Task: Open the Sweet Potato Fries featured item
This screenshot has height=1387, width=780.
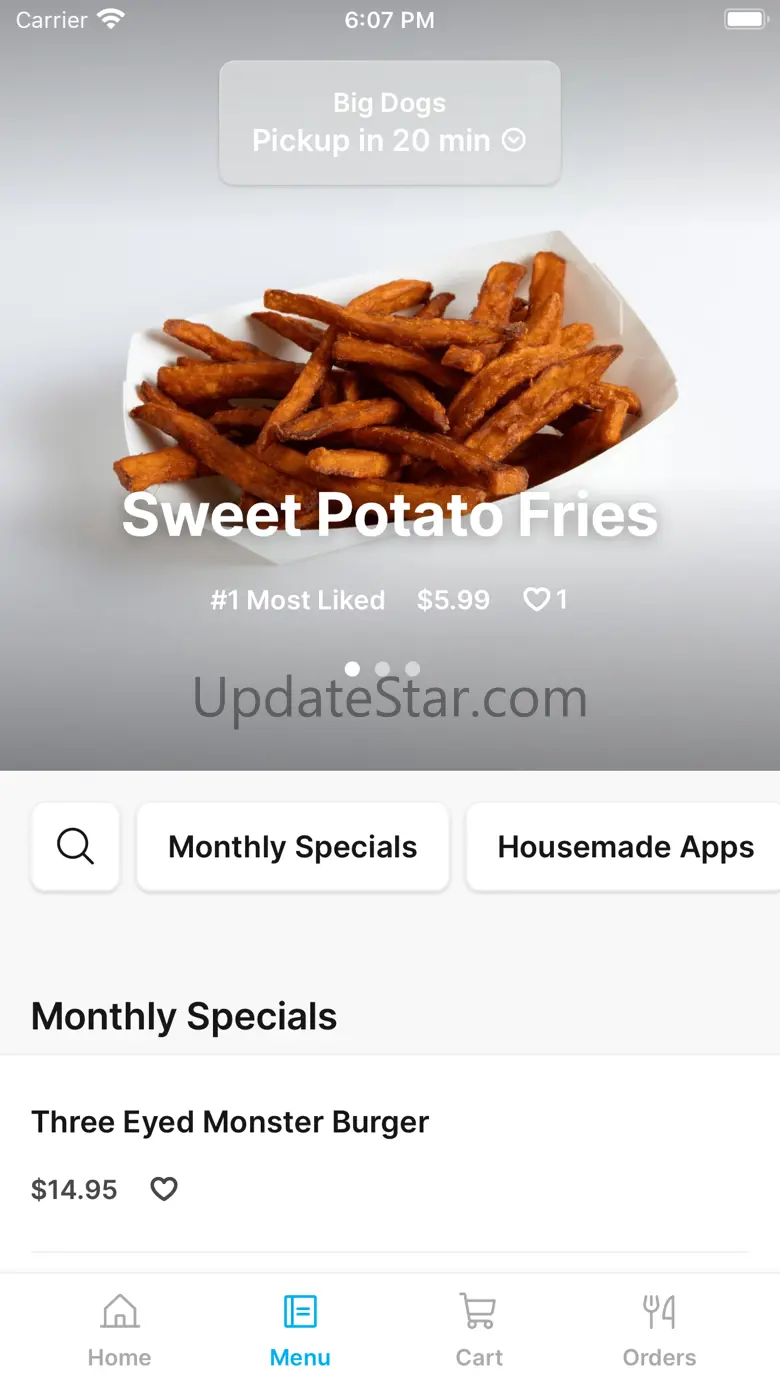Action: pyautogui.click(x=389, y=514)
